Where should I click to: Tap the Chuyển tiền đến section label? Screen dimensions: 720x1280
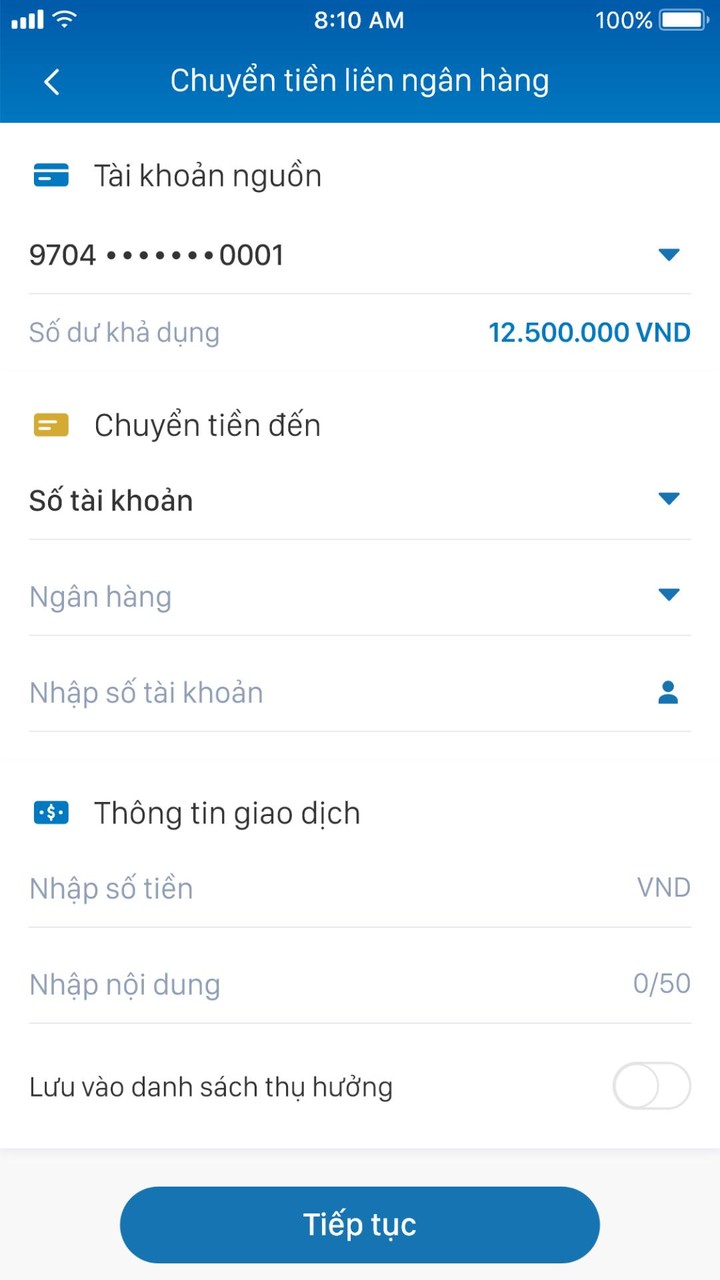[207, 424]
